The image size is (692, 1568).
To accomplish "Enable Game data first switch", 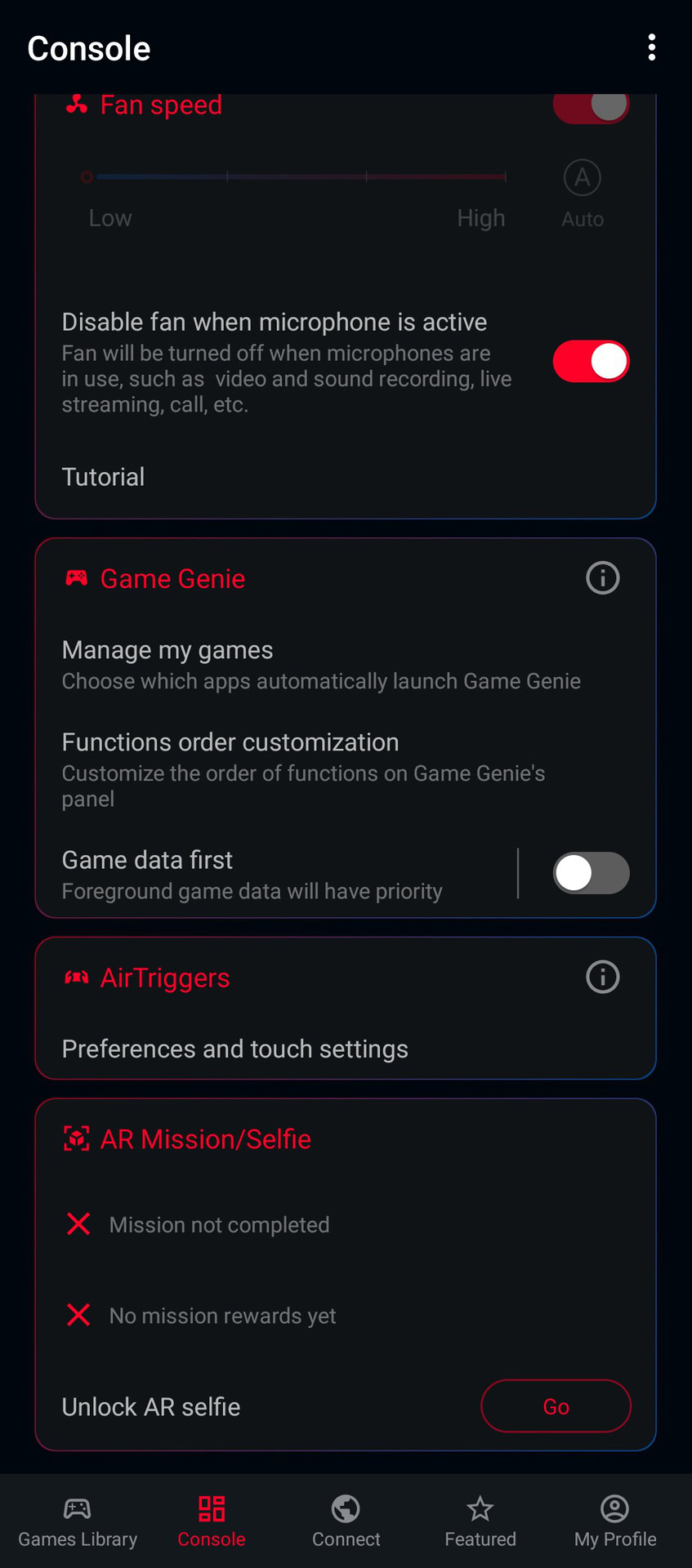I will click(x=591, y=873).
